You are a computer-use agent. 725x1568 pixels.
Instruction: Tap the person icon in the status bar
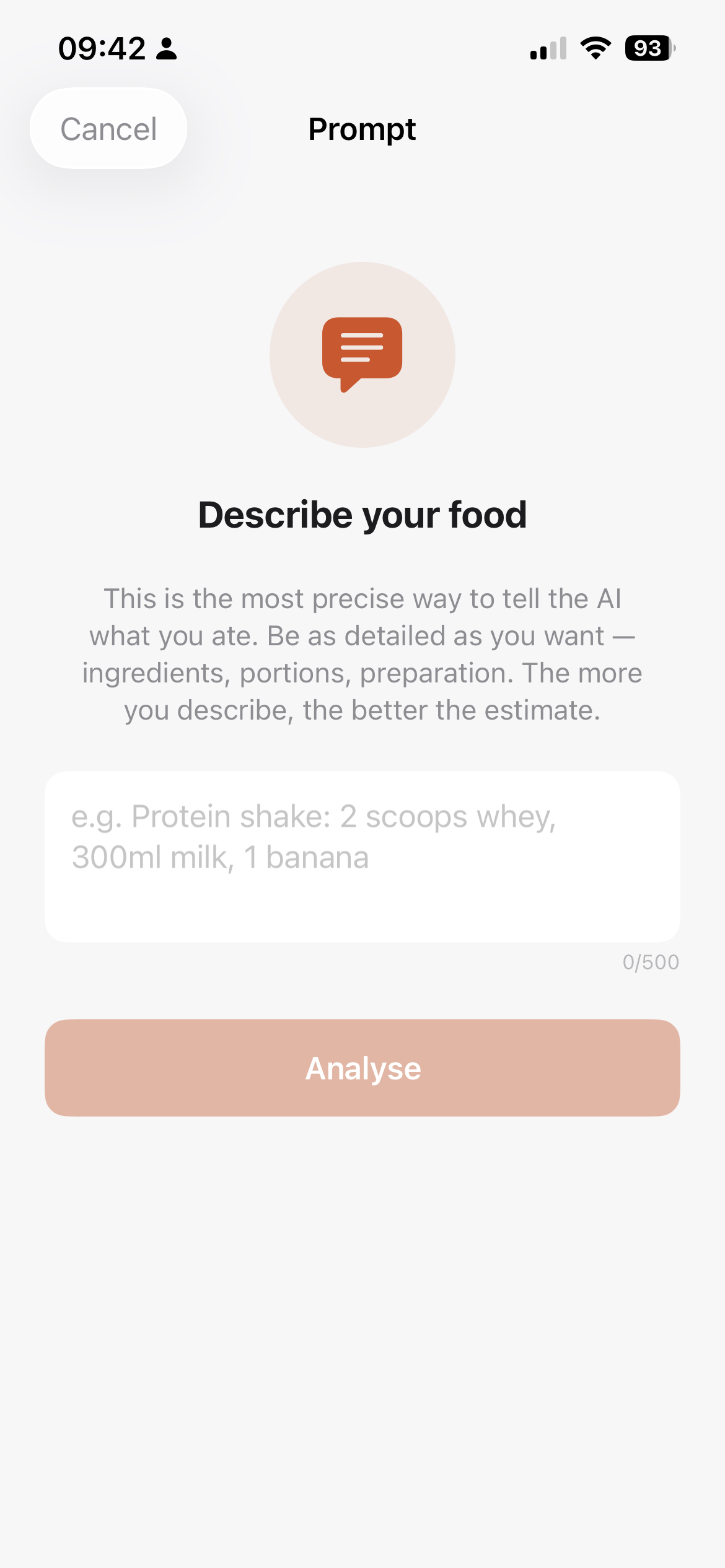pyautogui.click(x=165, y=47)
